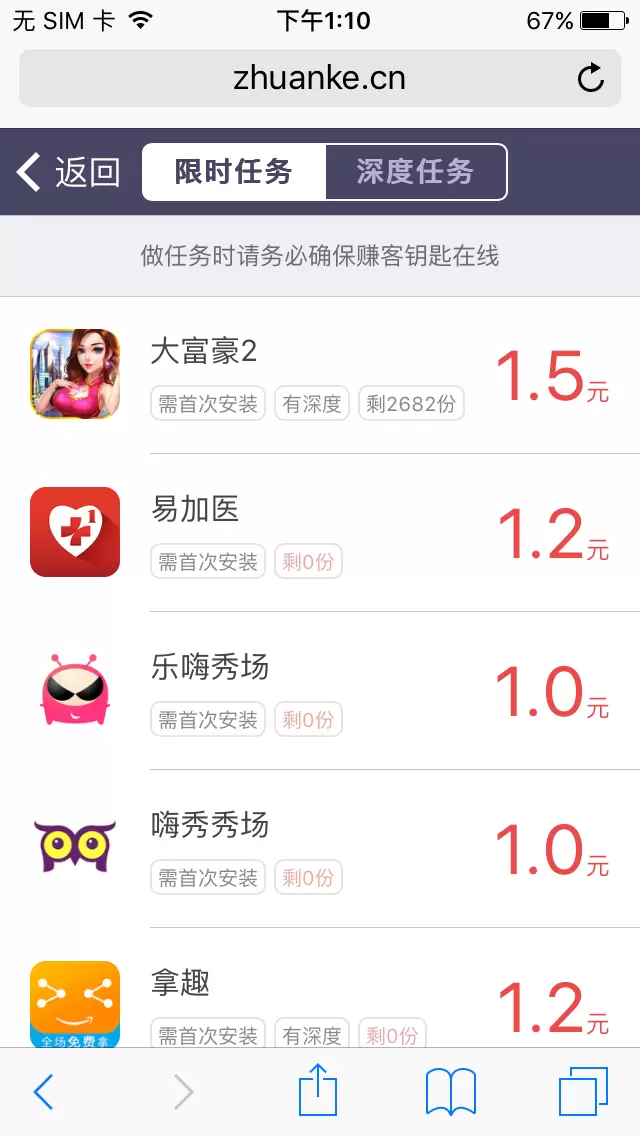Go to the previous page in Safari

click(x=43, y=1092)
